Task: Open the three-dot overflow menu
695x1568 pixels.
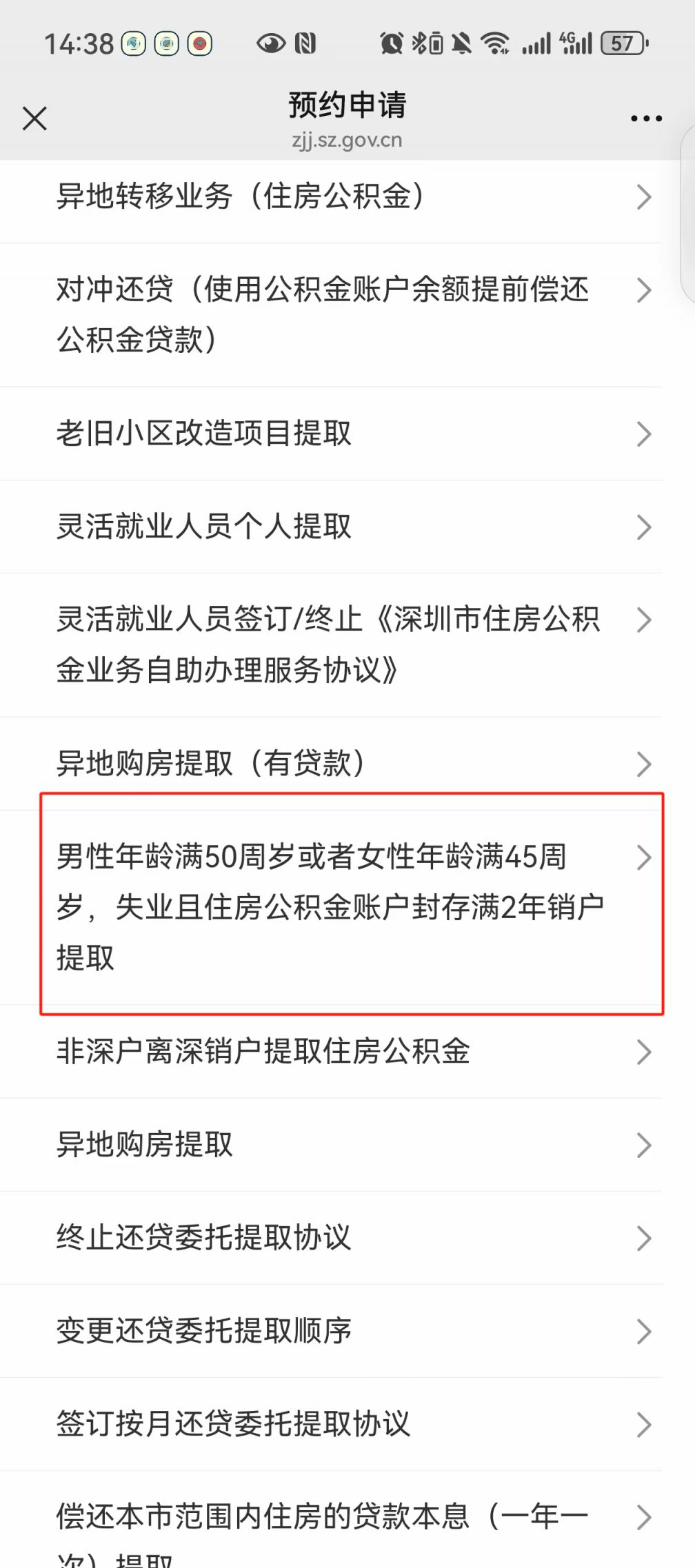Action: (x=646, y=119)
